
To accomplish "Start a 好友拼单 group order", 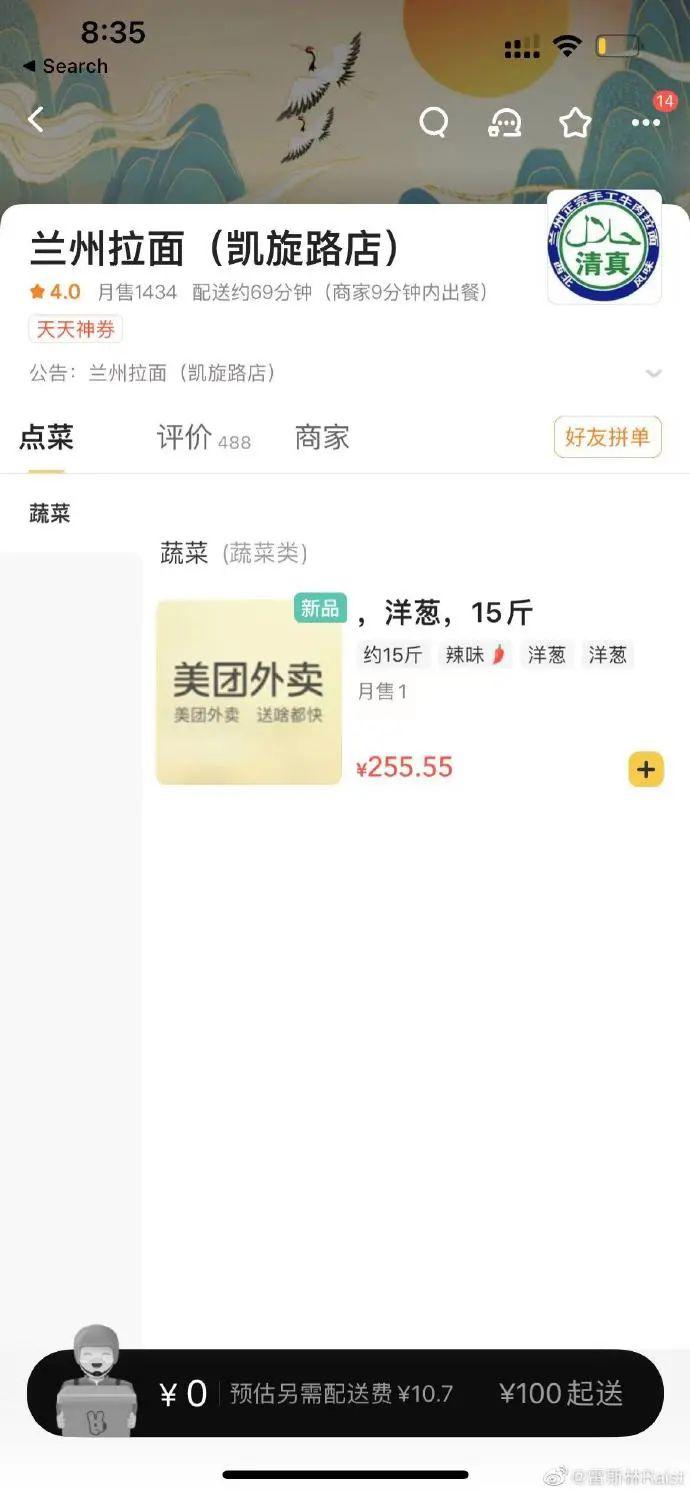I will click(607, 437).
